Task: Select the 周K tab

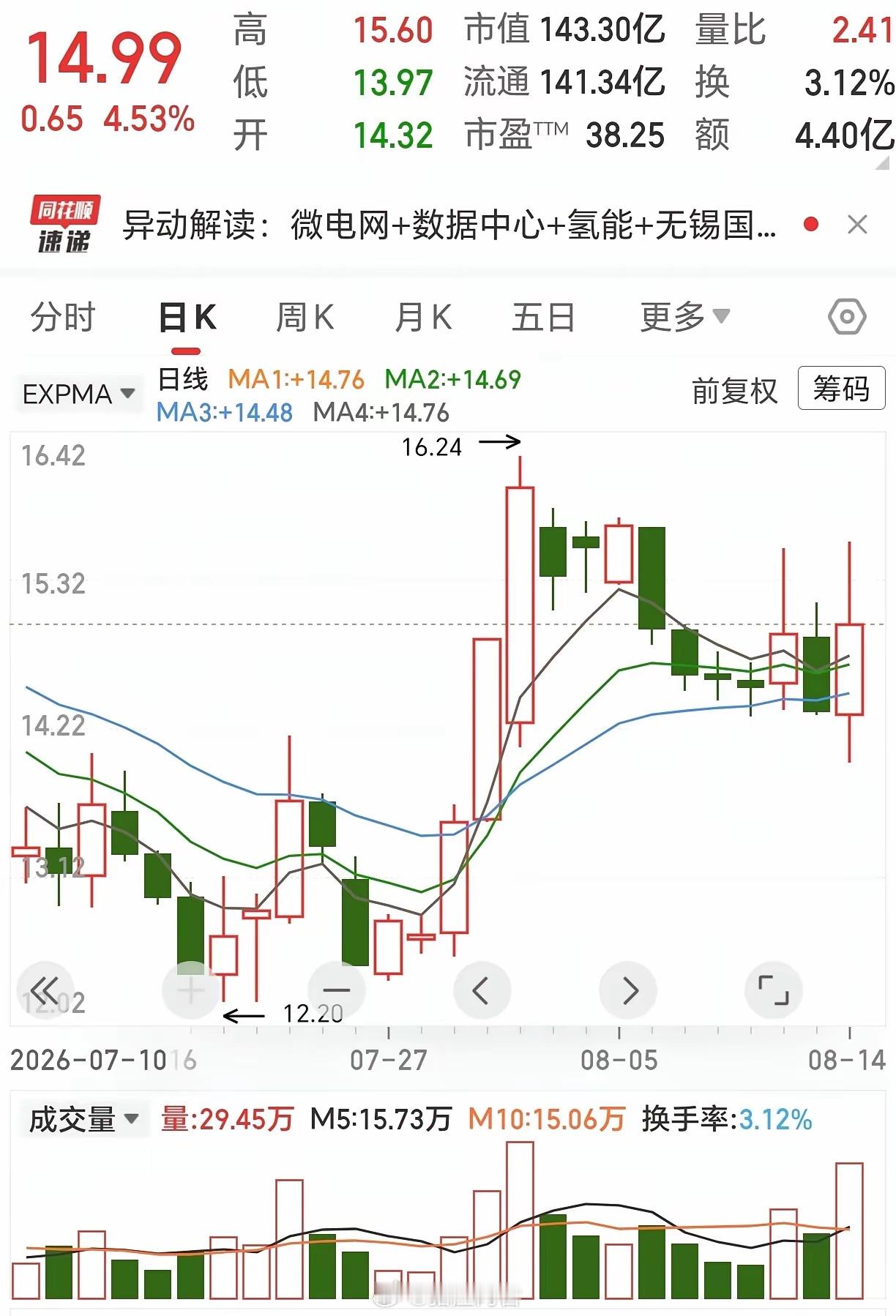Action: (305, 318)
